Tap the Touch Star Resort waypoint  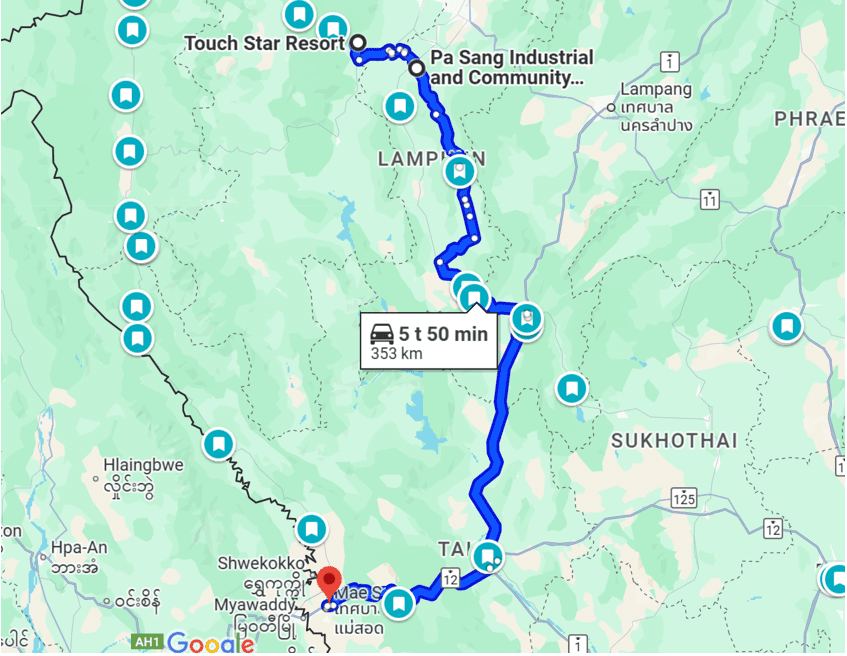[357, 43]
